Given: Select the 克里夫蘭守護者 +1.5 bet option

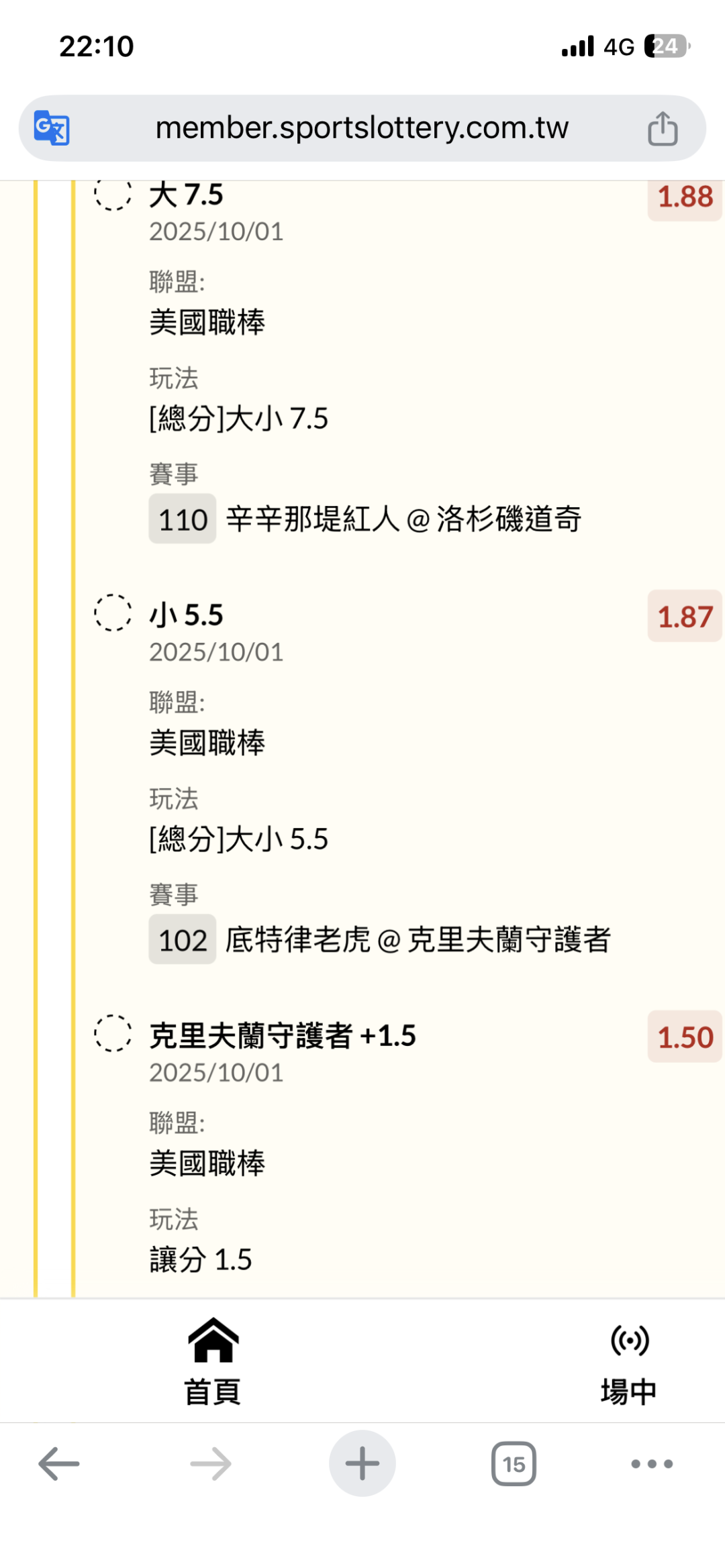Looking at the screenshot, I should point(113,1033).
